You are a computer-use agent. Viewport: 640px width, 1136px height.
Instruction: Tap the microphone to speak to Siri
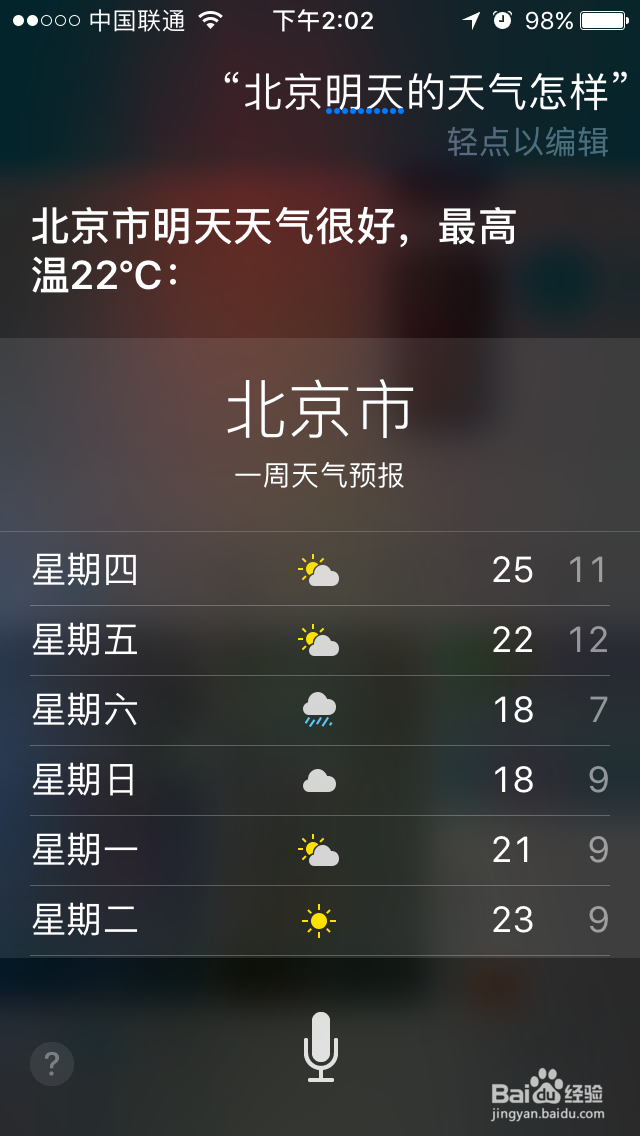320,1046
